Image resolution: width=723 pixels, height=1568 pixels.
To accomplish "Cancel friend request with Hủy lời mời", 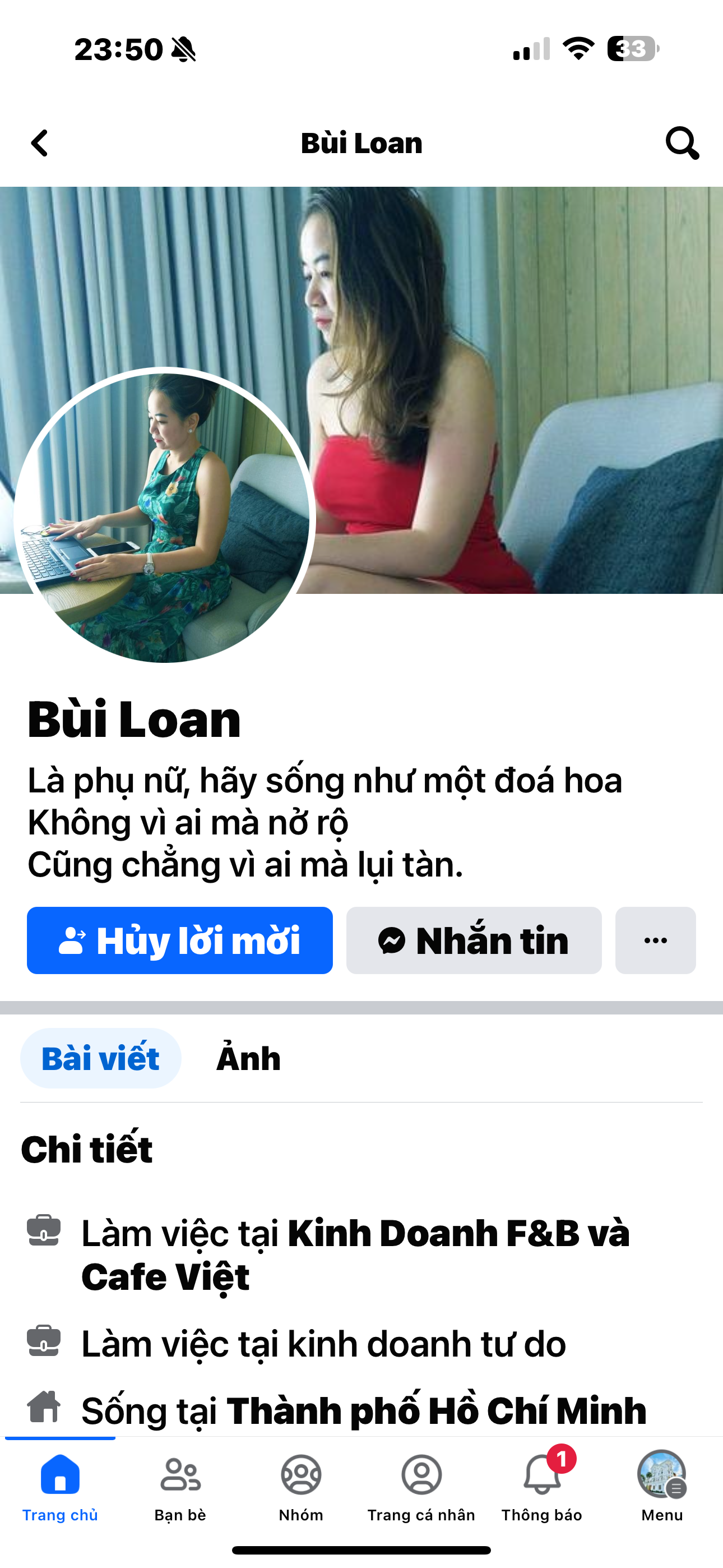I will pos(179,940).
